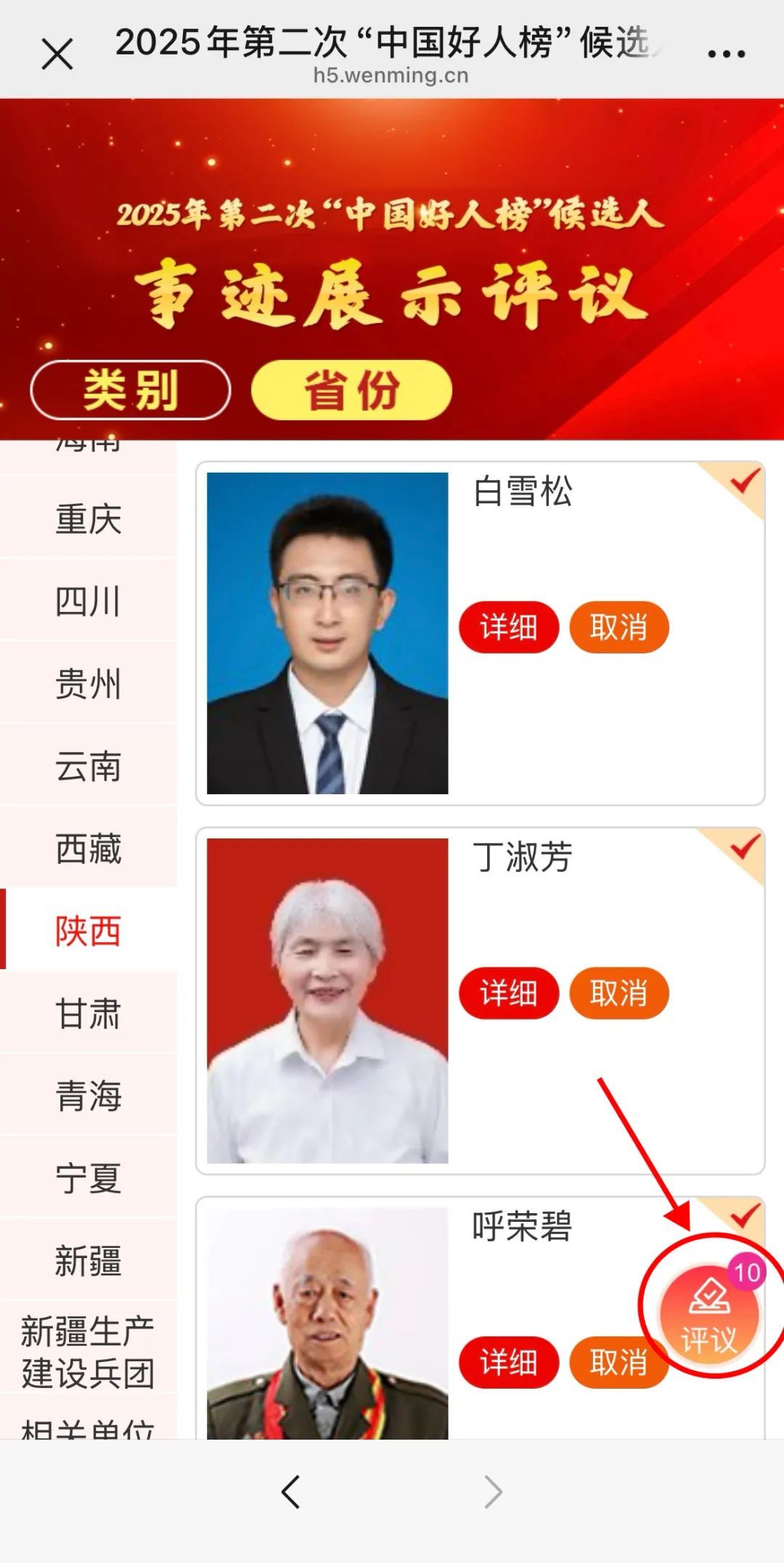
Task: Select 新疆生产建设兵团 in the list
Action: 88,1352
